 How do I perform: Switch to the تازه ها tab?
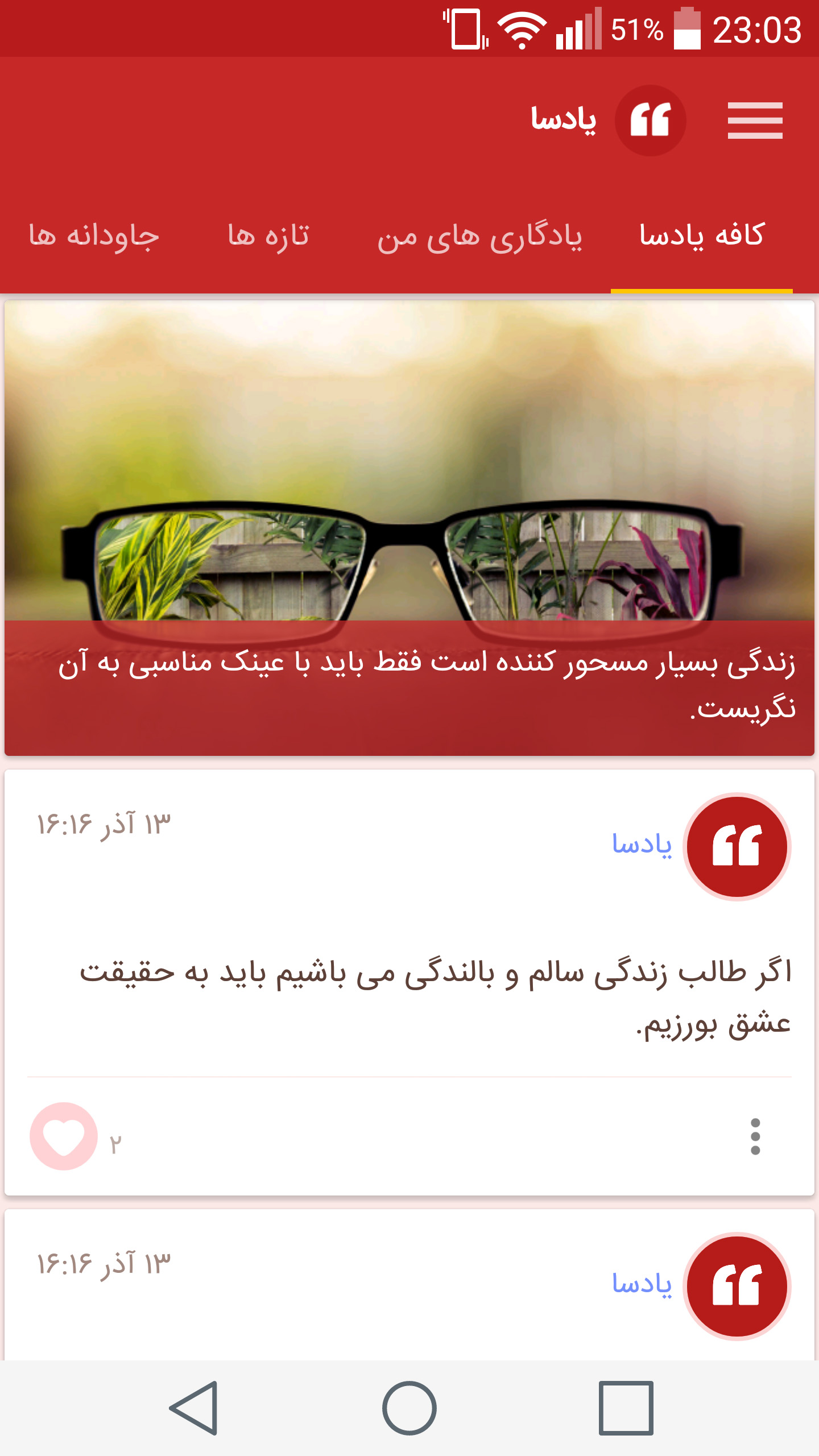pyautogui.click(x=268, y=236)
